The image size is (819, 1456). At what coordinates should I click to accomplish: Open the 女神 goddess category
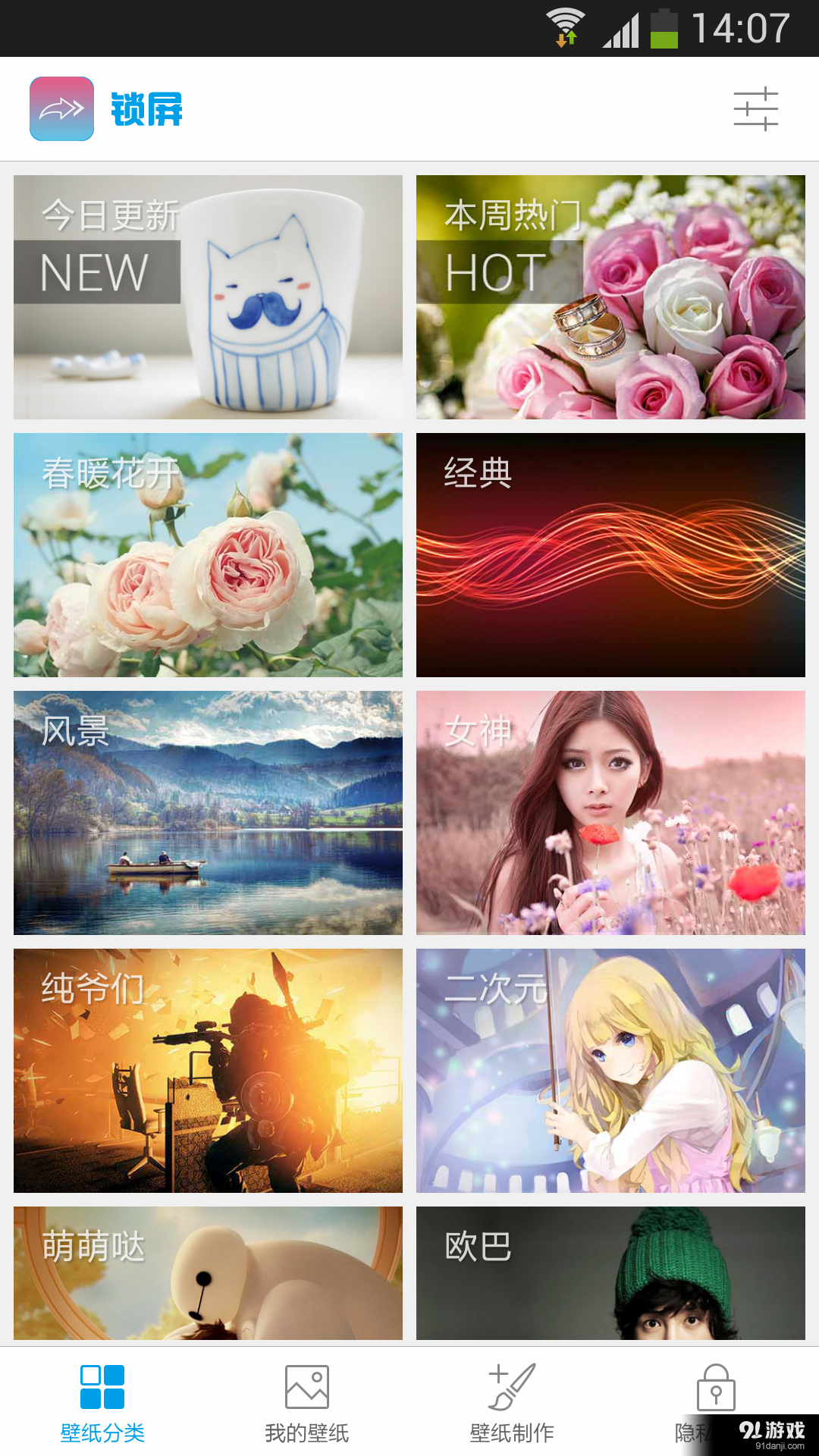pyautogui.click(x=610, y=812)
